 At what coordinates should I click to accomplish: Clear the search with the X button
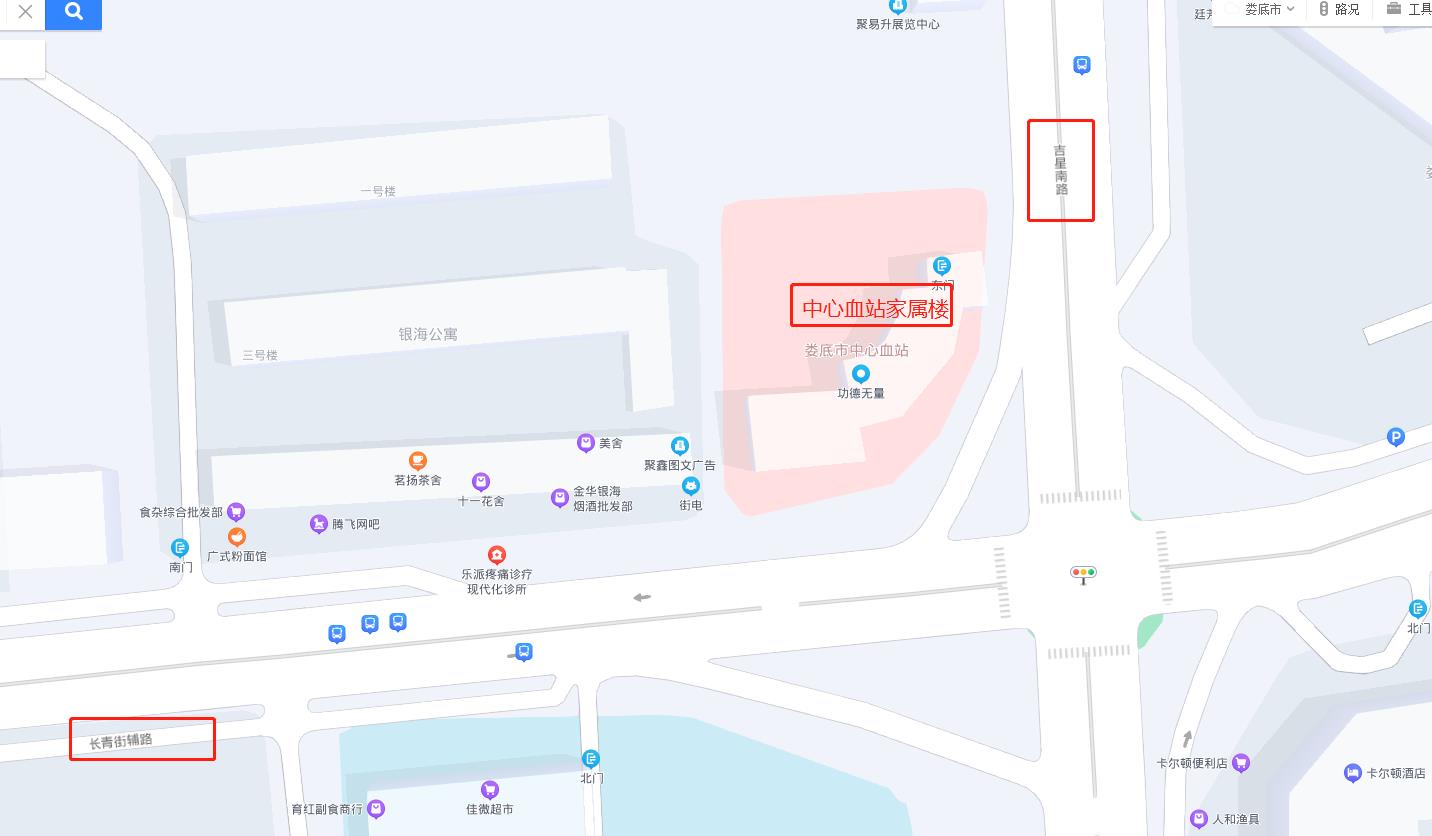pos(25,12)
